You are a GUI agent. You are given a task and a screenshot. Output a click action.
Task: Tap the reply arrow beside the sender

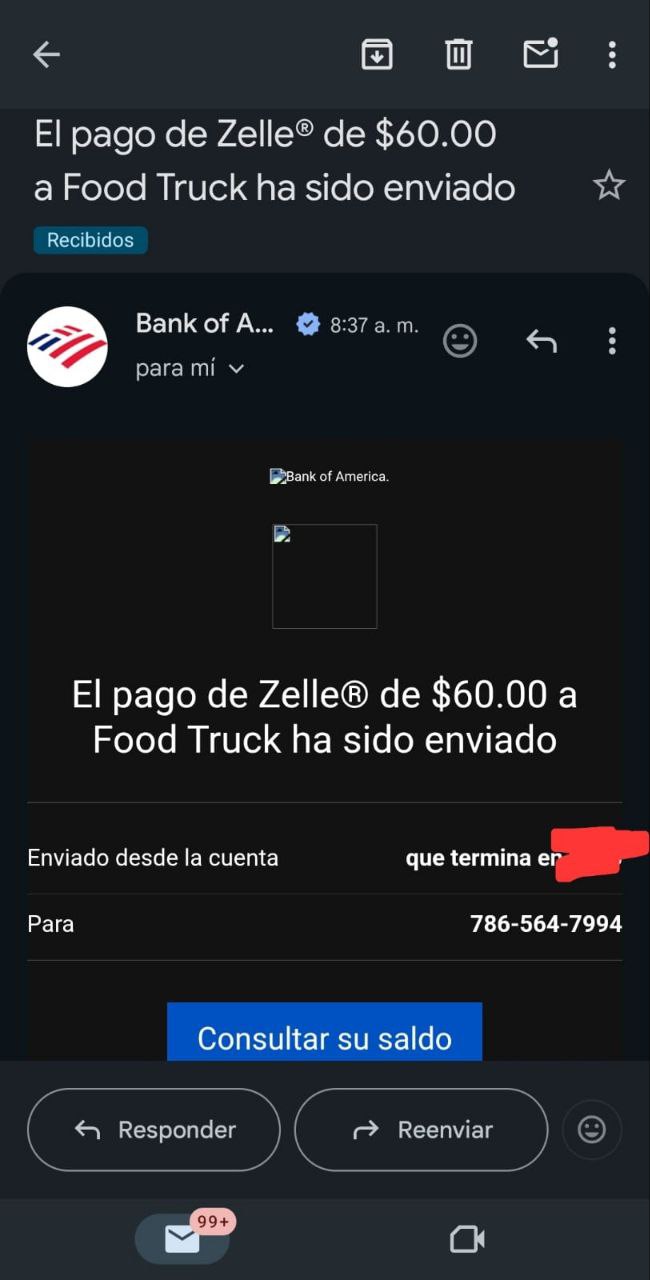(541, 341)
